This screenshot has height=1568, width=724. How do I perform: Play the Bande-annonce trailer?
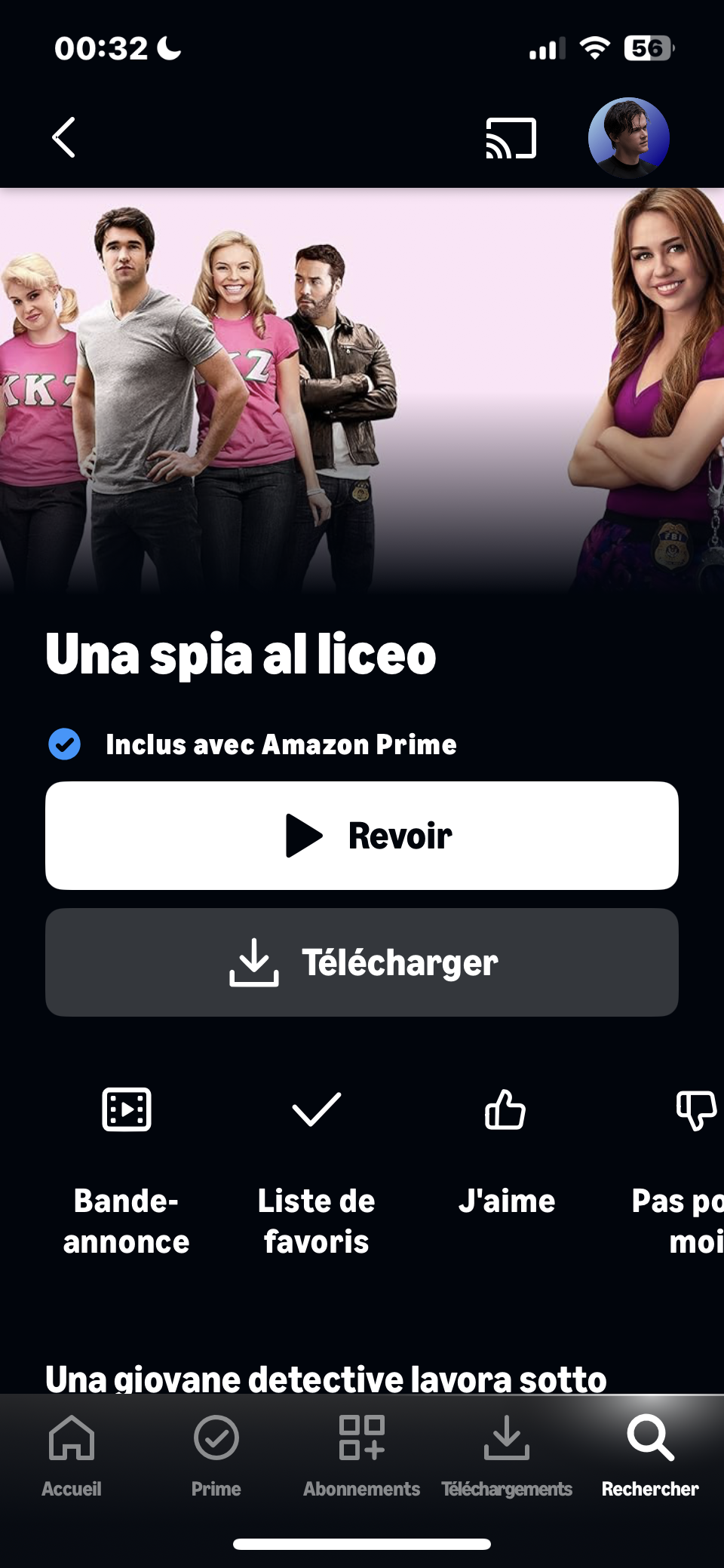(x=127, y=1110)
